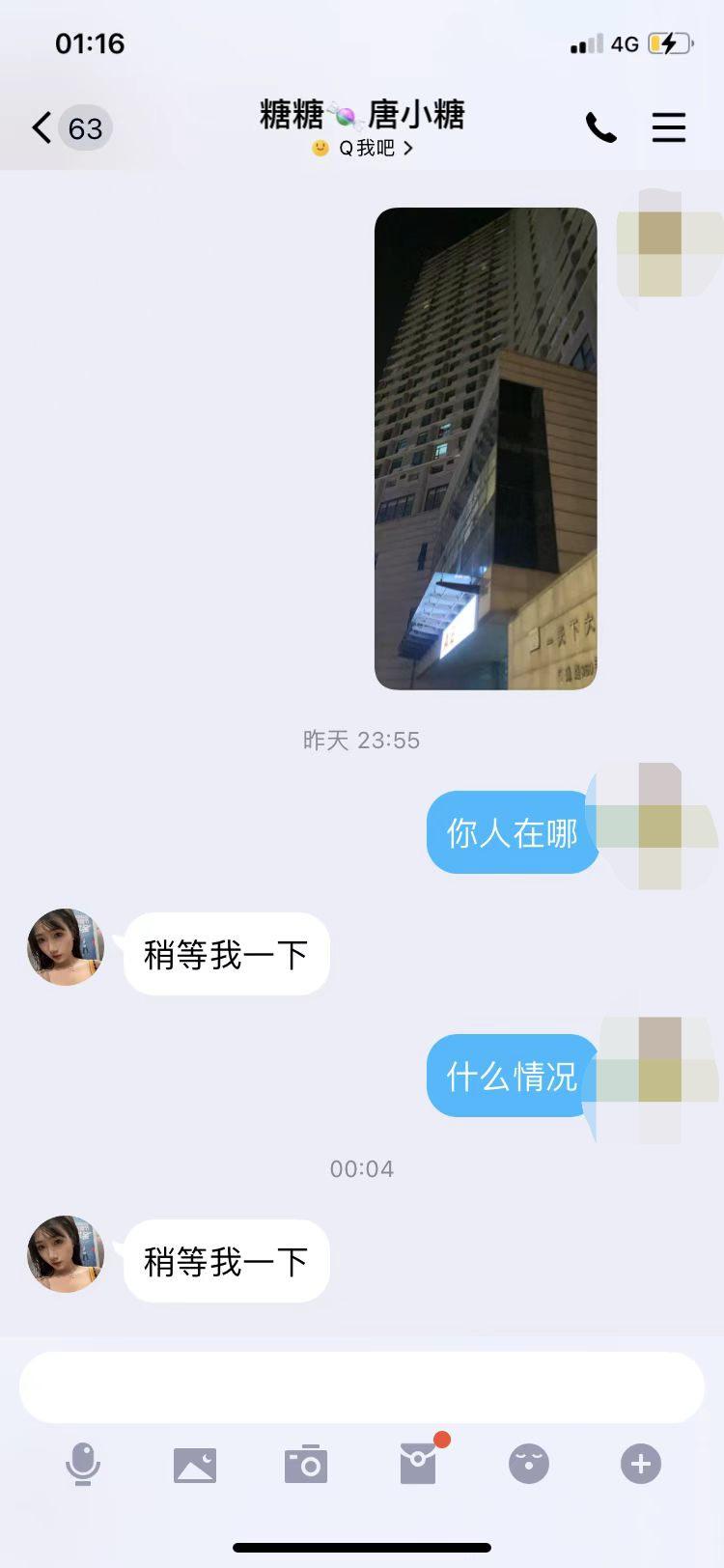Open the camera to take a photo
Screen dimensions: 724x1568
[x=305, y=1464]
